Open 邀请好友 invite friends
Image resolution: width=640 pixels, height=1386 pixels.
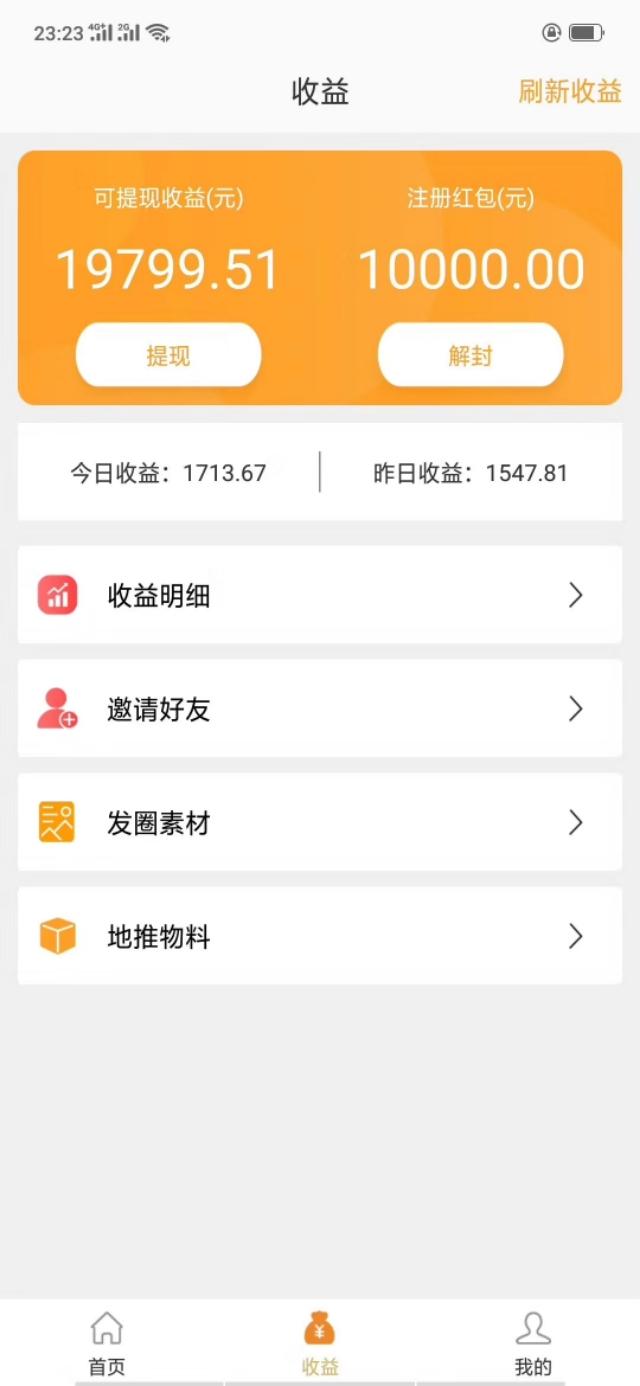pyautogui.click(x=320, y=709)
